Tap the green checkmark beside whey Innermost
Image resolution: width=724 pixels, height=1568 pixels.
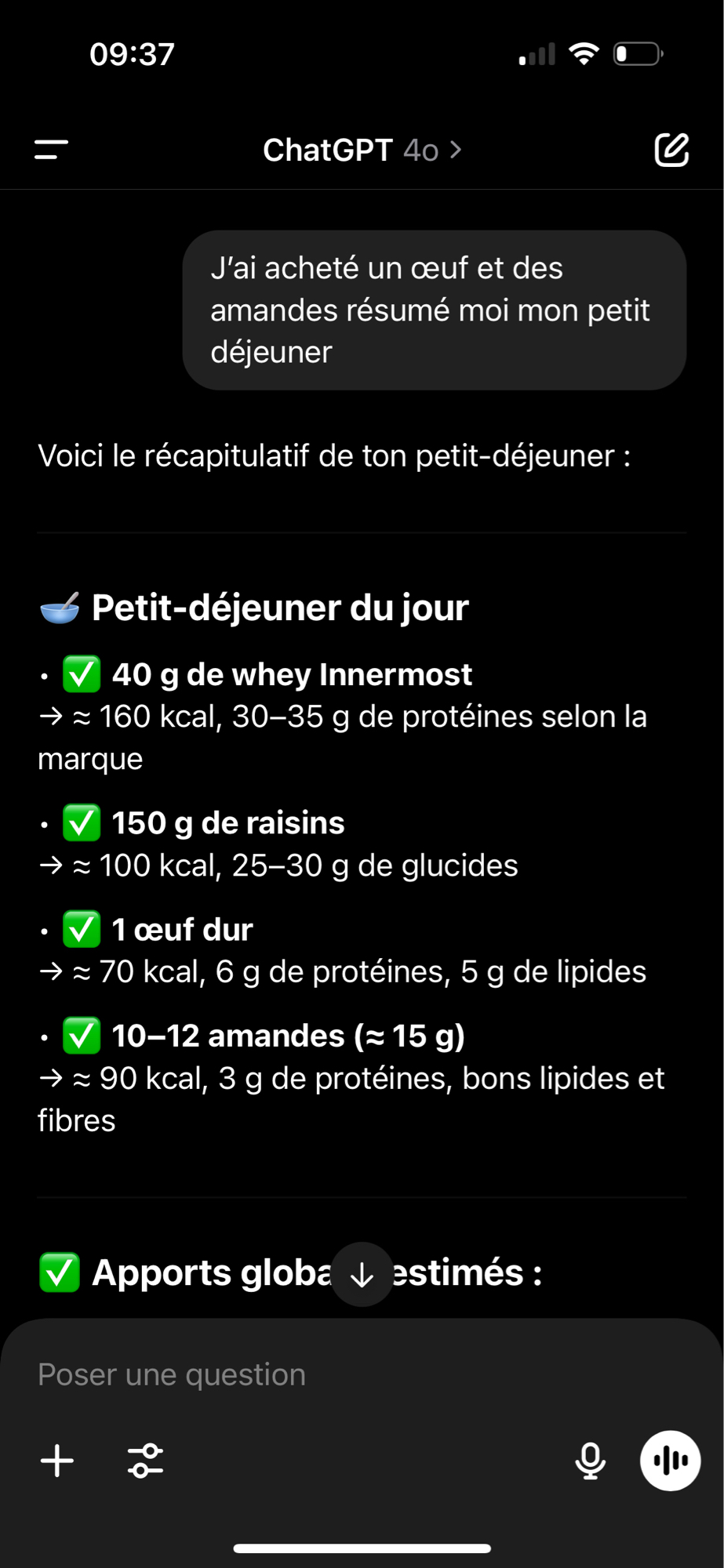(x=79, y=673)
